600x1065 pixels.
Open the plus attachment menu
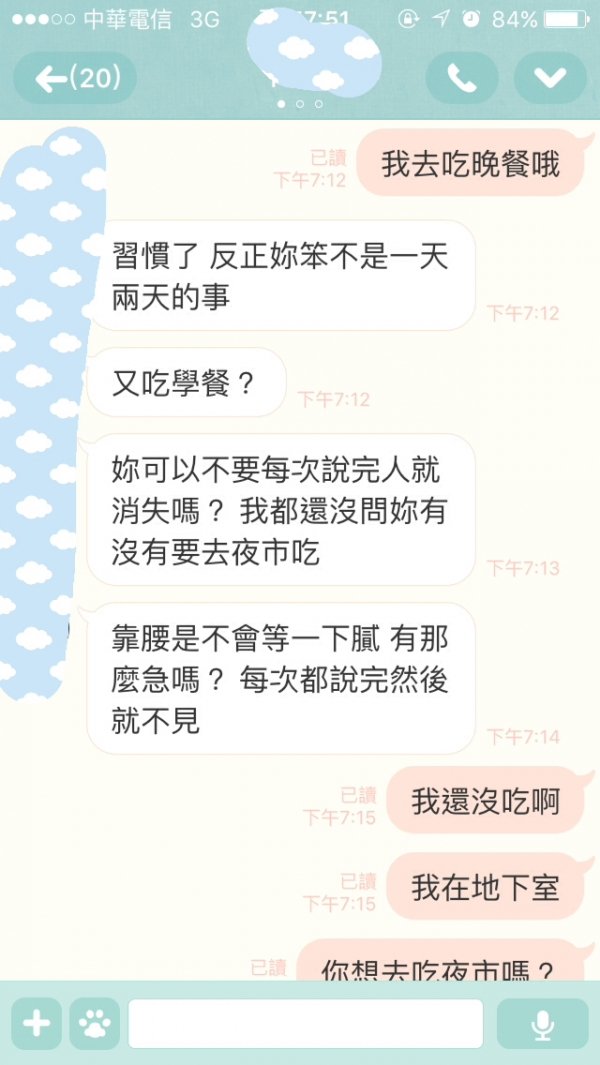tap(36, 1023)
